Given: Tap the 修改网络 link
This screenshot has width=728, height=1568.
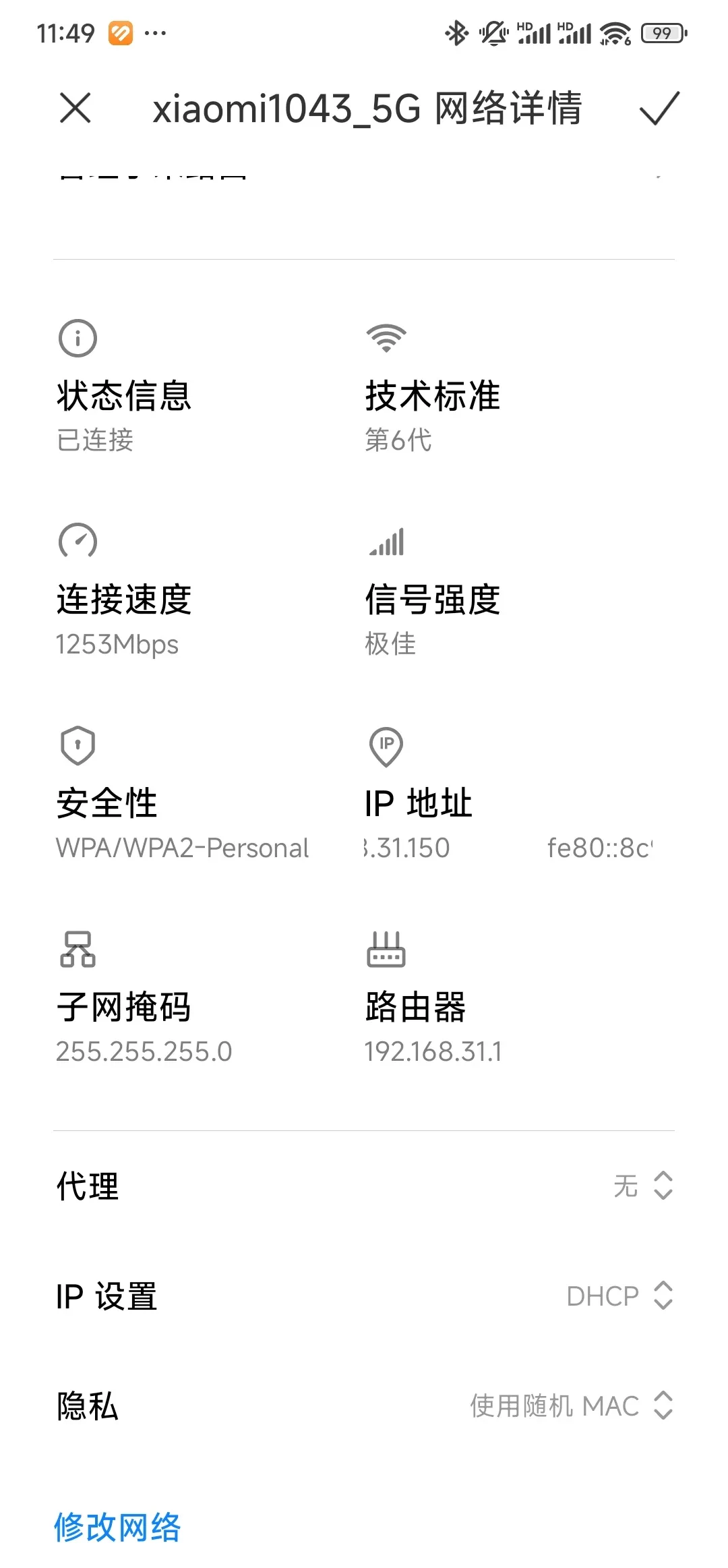Looking at the screenshot, I should (117, 1528).
